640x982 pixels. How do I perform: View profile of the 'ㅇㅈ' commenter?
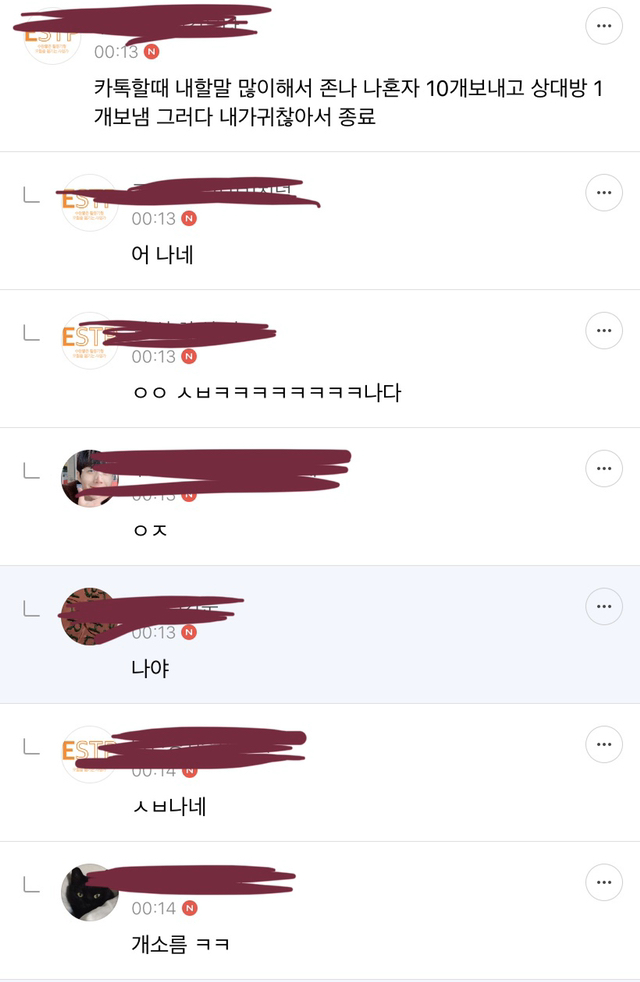pos(90,478)
